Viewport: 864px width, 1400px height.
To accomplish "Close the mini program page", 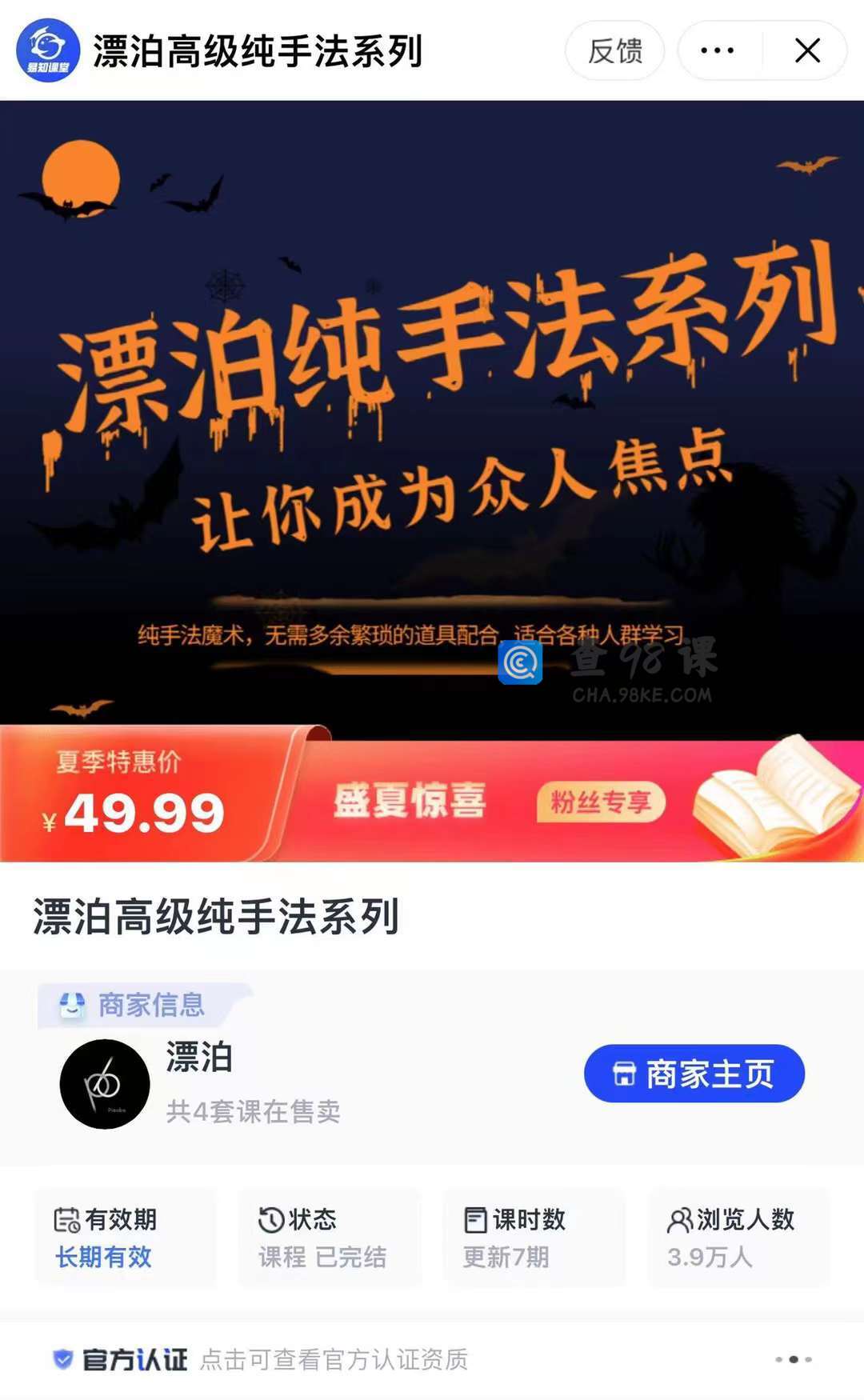I will (807, 51).
